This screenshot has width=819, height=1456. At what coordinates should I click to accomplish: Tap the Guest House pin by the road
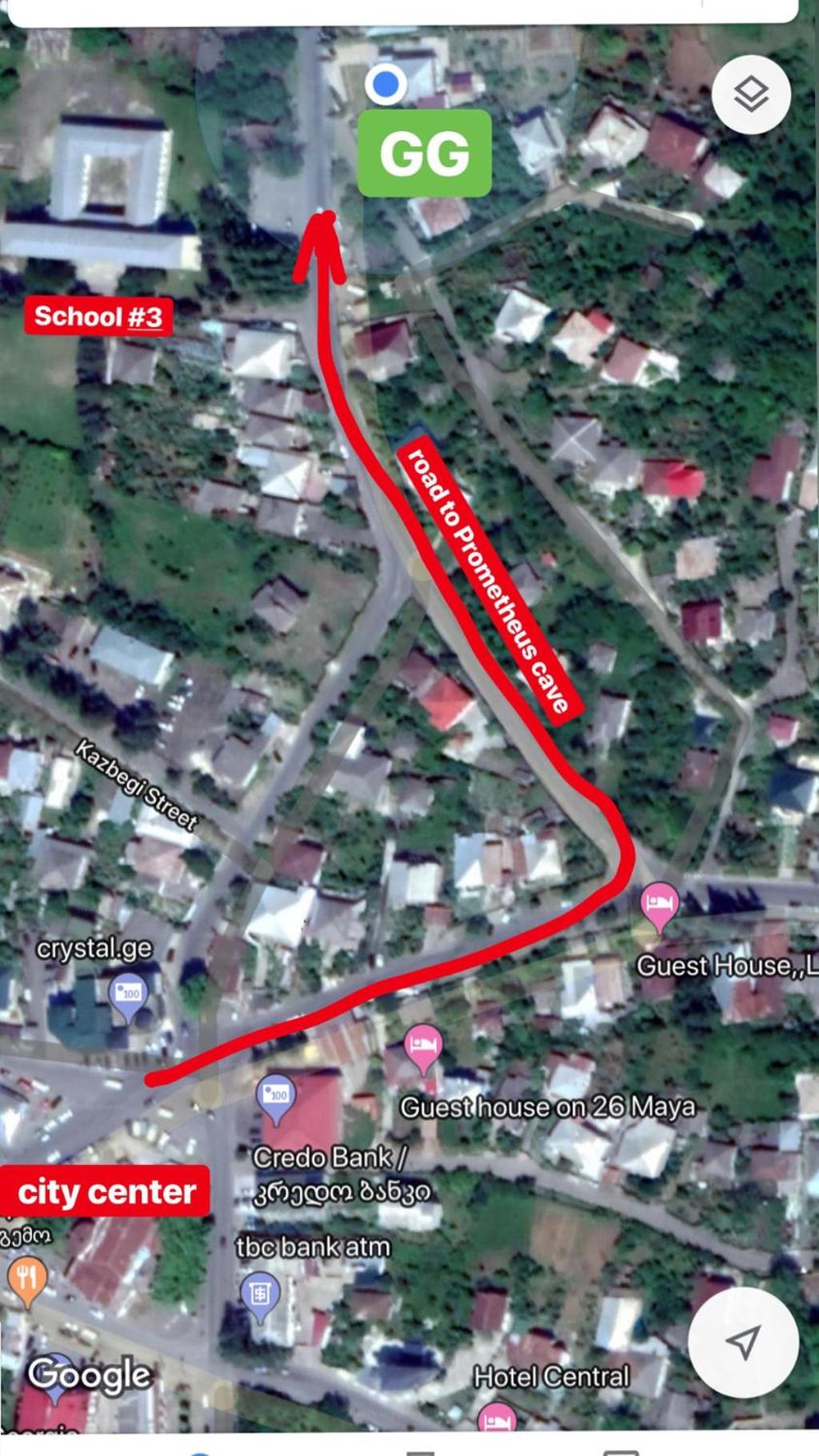660,907
